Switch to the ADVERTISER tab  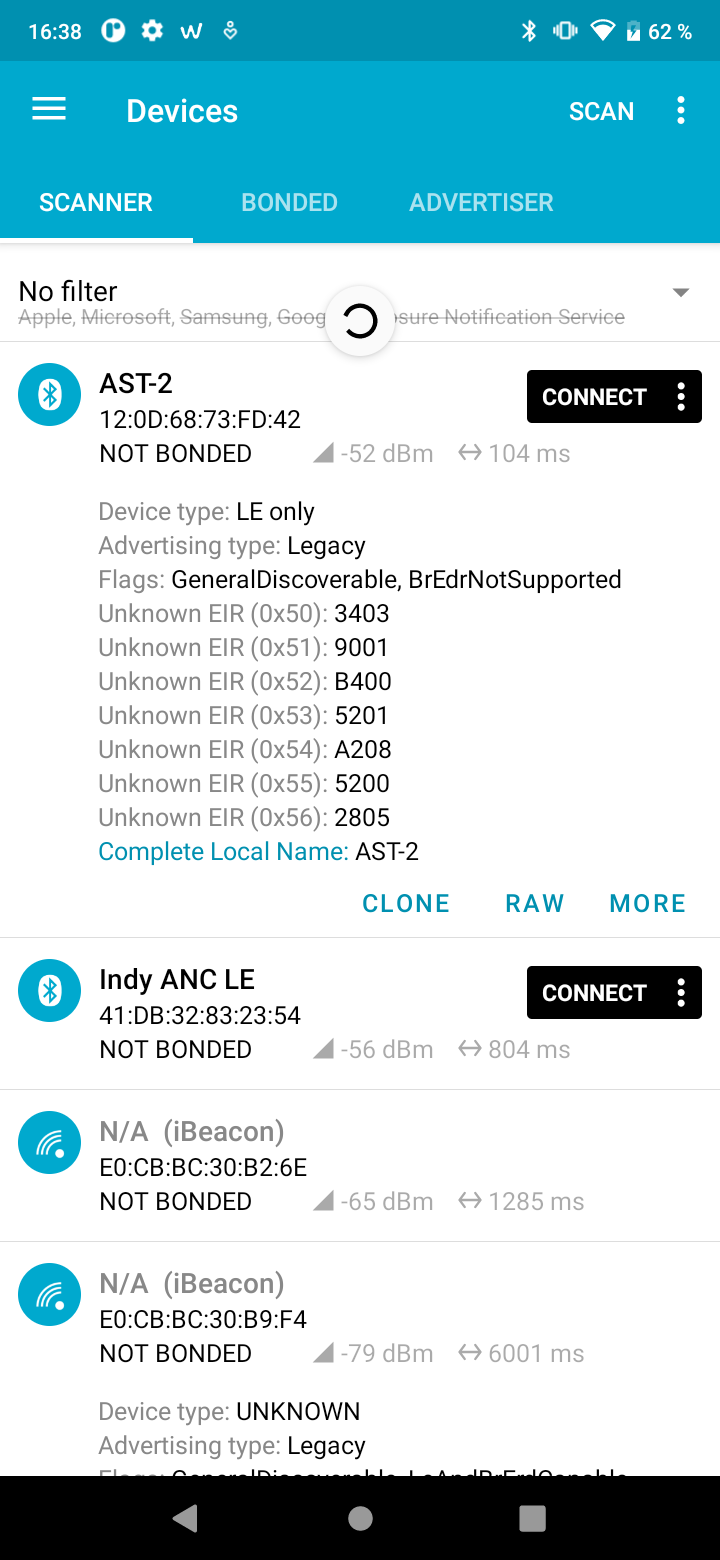(481, 202)
